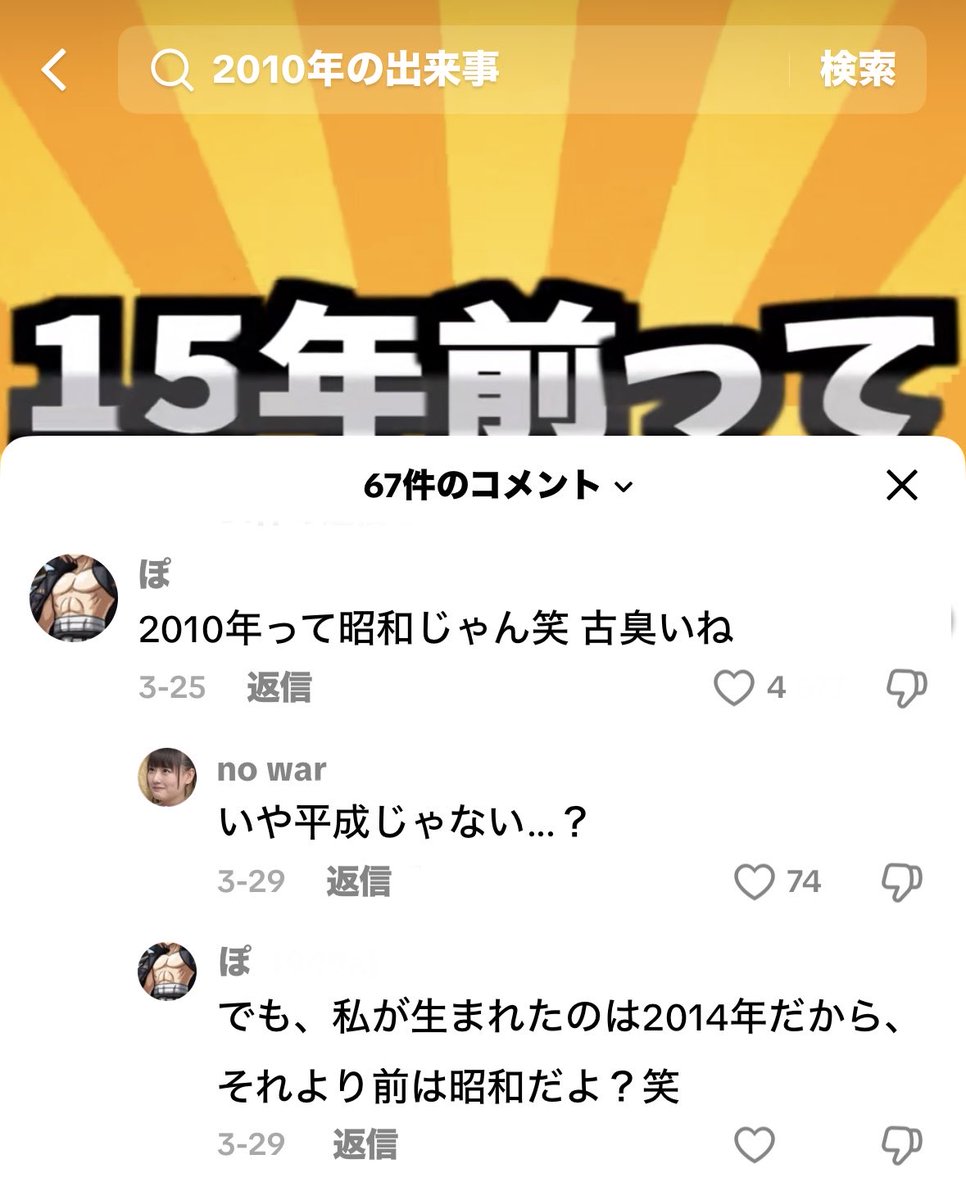Dislike the comment 2010年って昭和じゃん笑

pos(906,688)
